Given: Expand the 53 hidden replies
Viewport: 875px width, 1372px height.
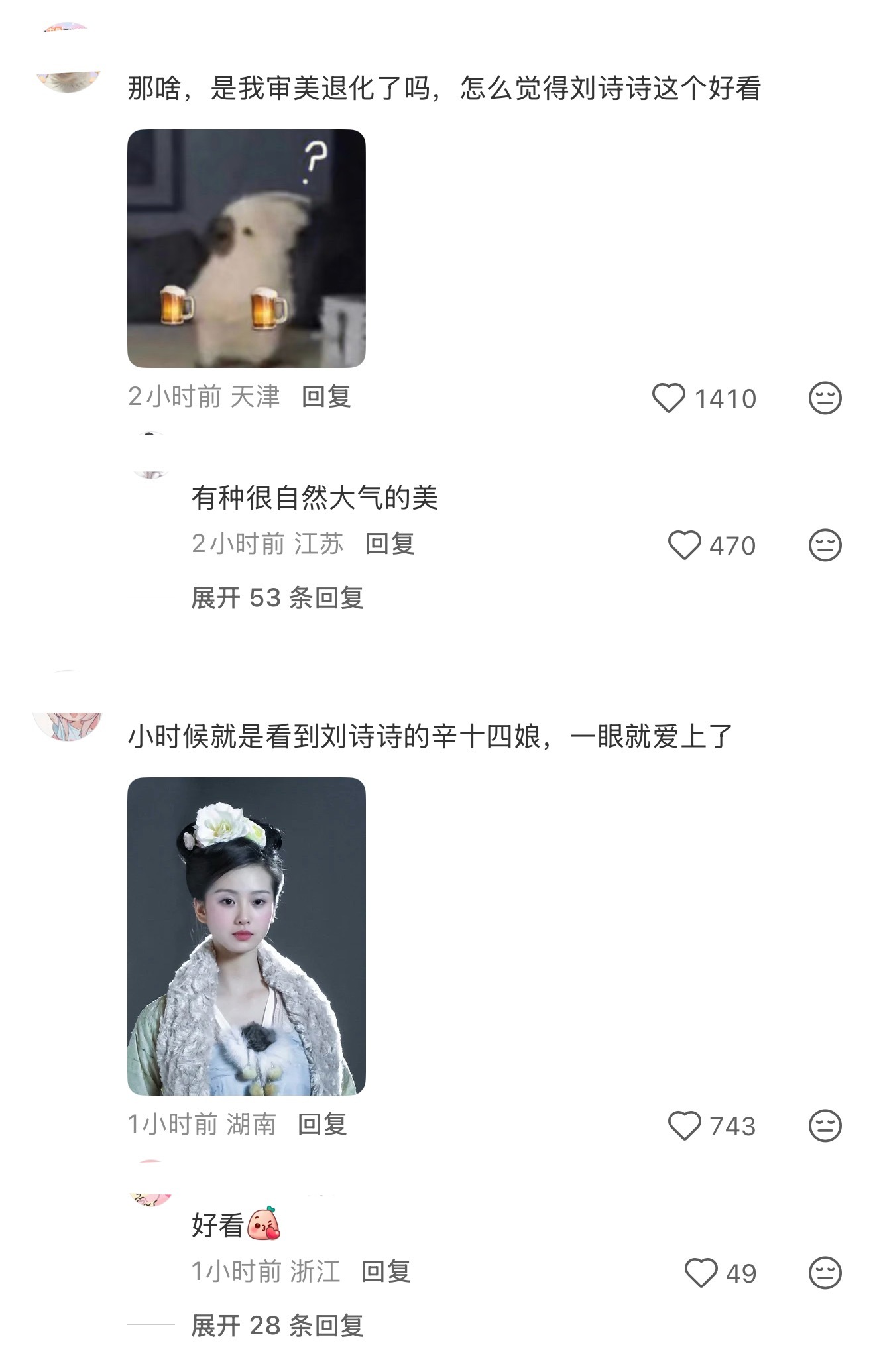Looking at the screenshot, I should (279, 597).
